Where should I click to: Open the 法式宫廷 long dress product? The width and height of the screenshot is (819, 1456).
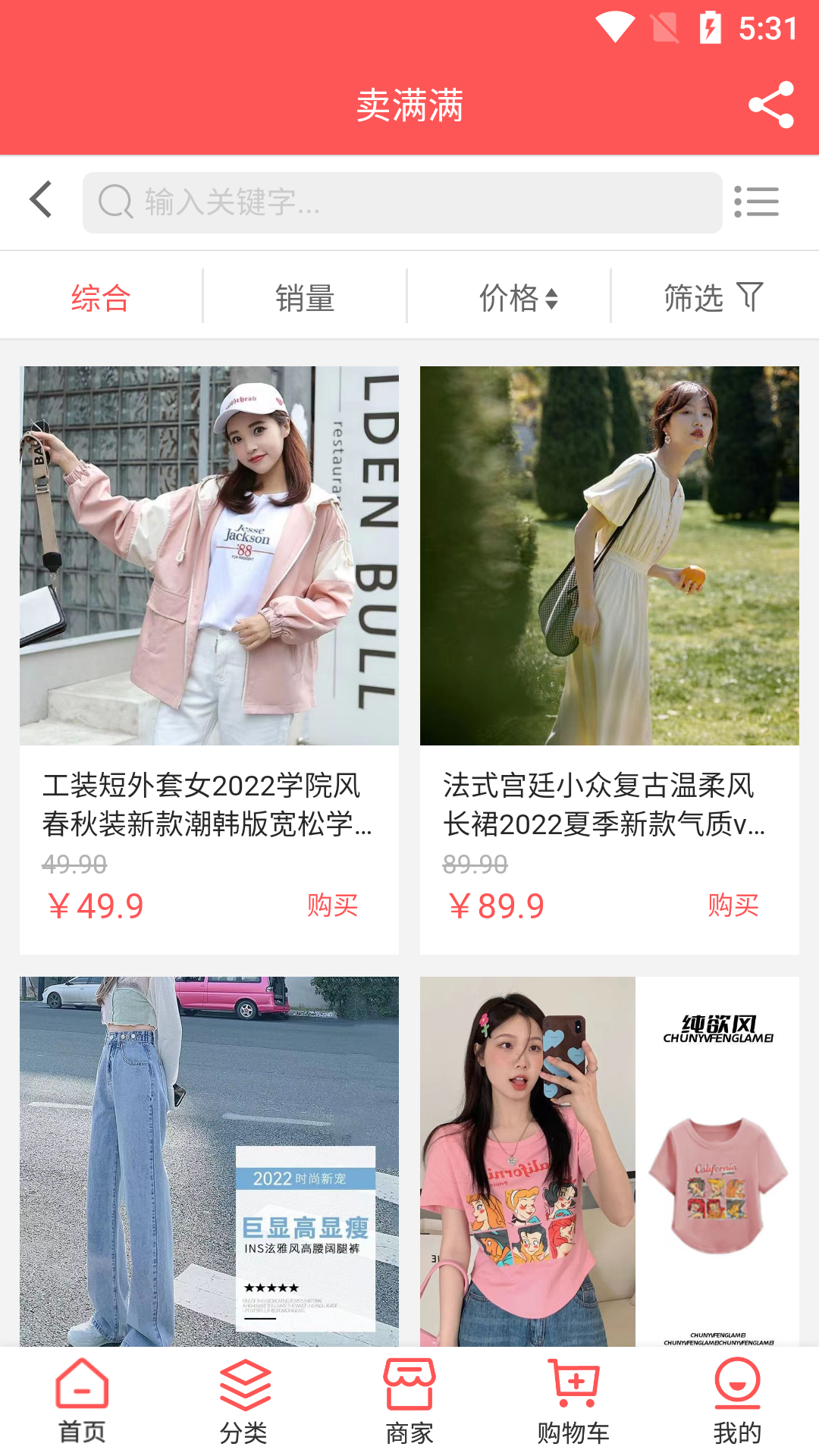tap(610, 660)
